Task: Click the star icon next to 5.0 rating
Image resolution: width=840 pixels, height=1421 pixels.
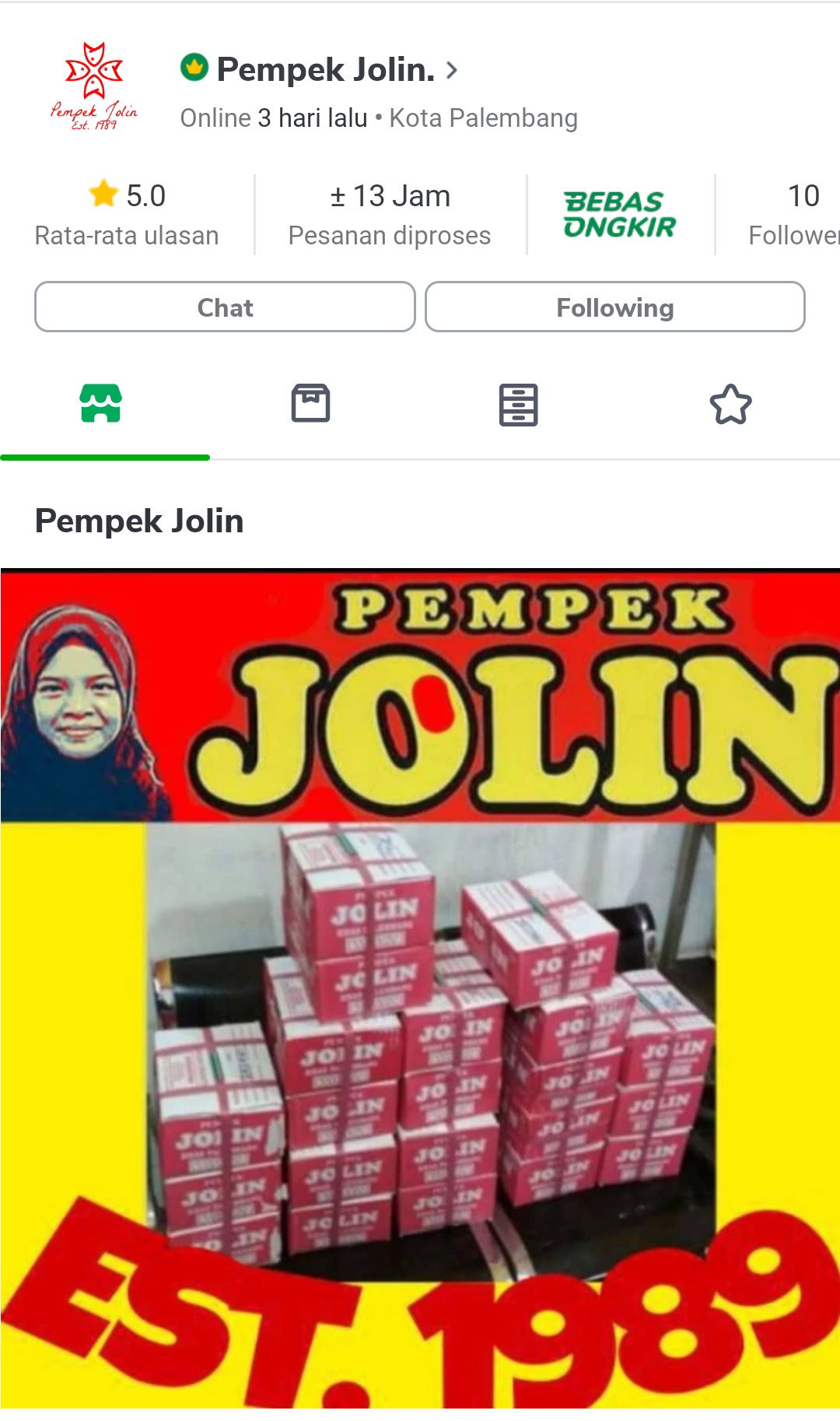Action: [x=102, y=195]
